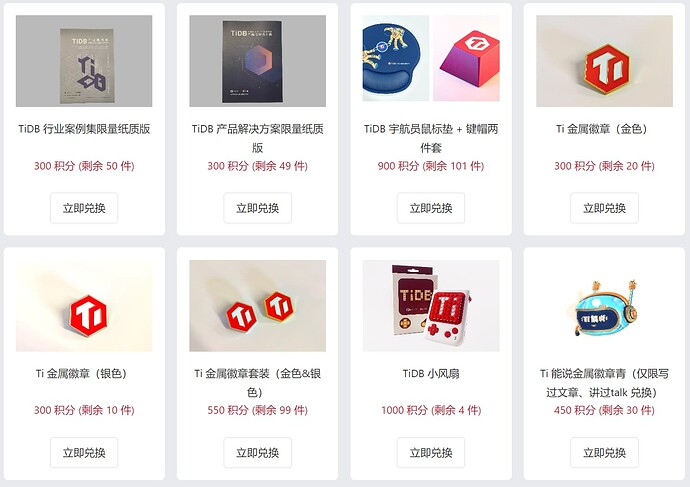View the gold Ti 金属徽章 image
690x487 pixels.
tap(604, 61)
